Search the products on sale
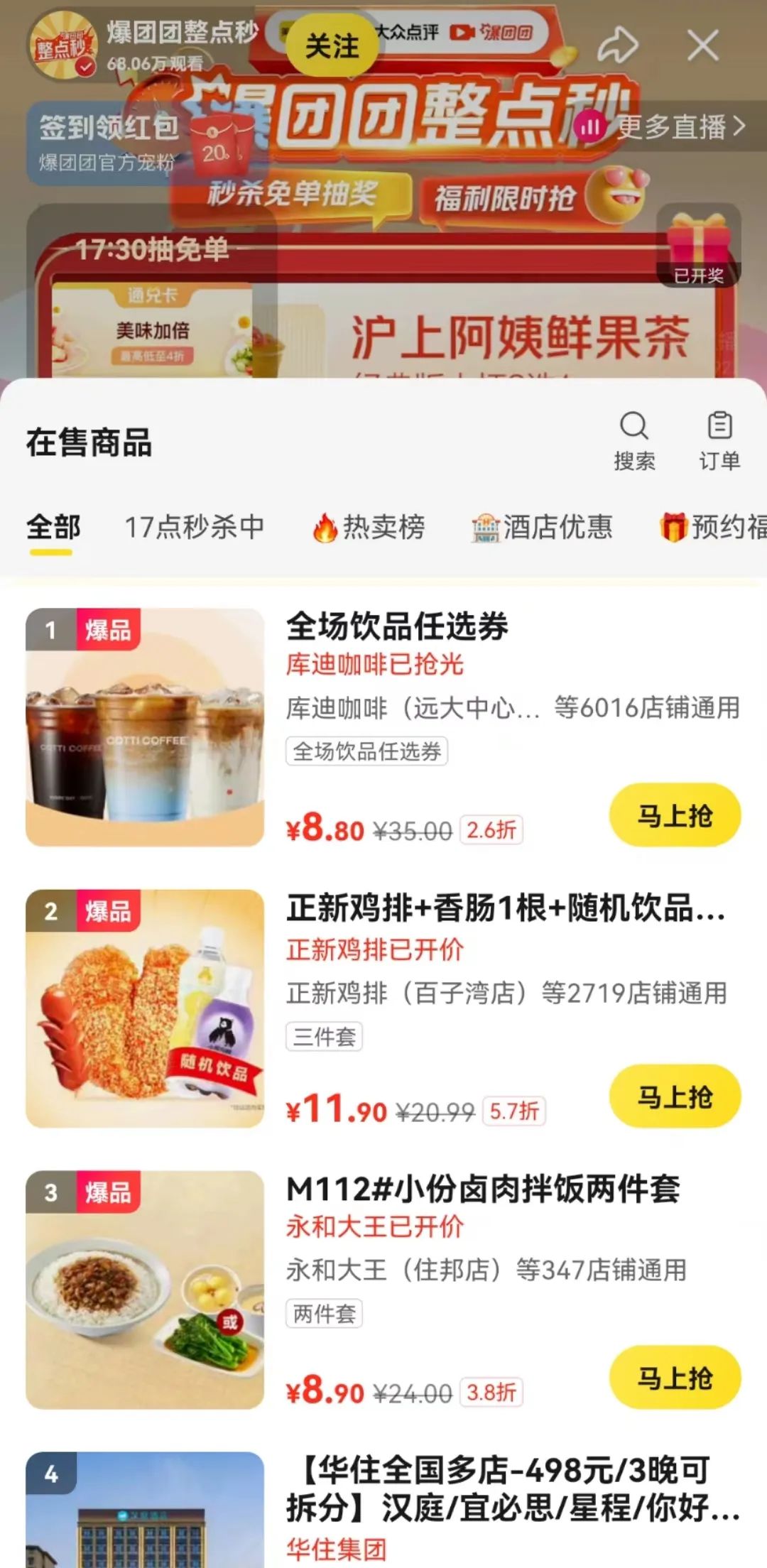The image size is (767, 1568). point(634,440)
